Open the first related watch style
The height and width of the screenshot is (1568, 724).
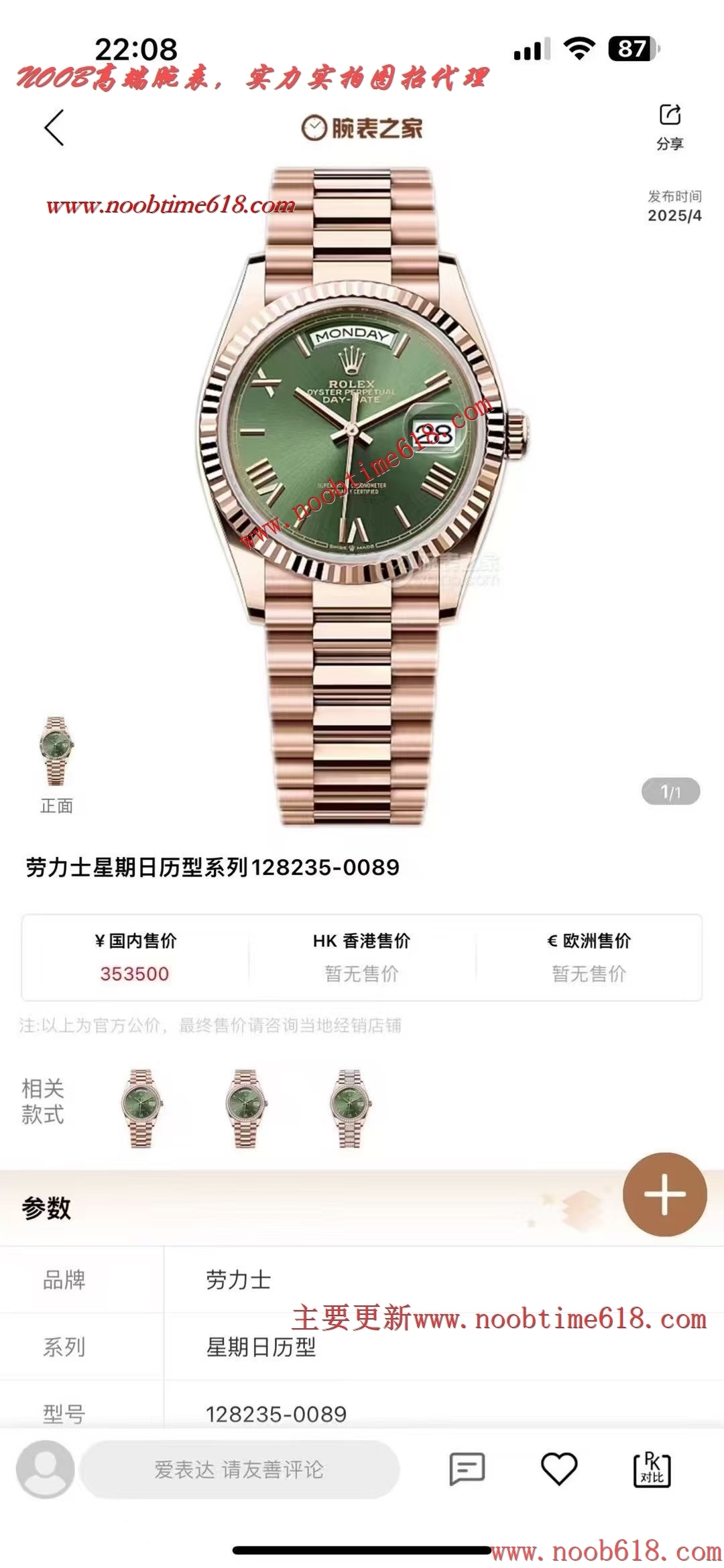coord(141,1109)
